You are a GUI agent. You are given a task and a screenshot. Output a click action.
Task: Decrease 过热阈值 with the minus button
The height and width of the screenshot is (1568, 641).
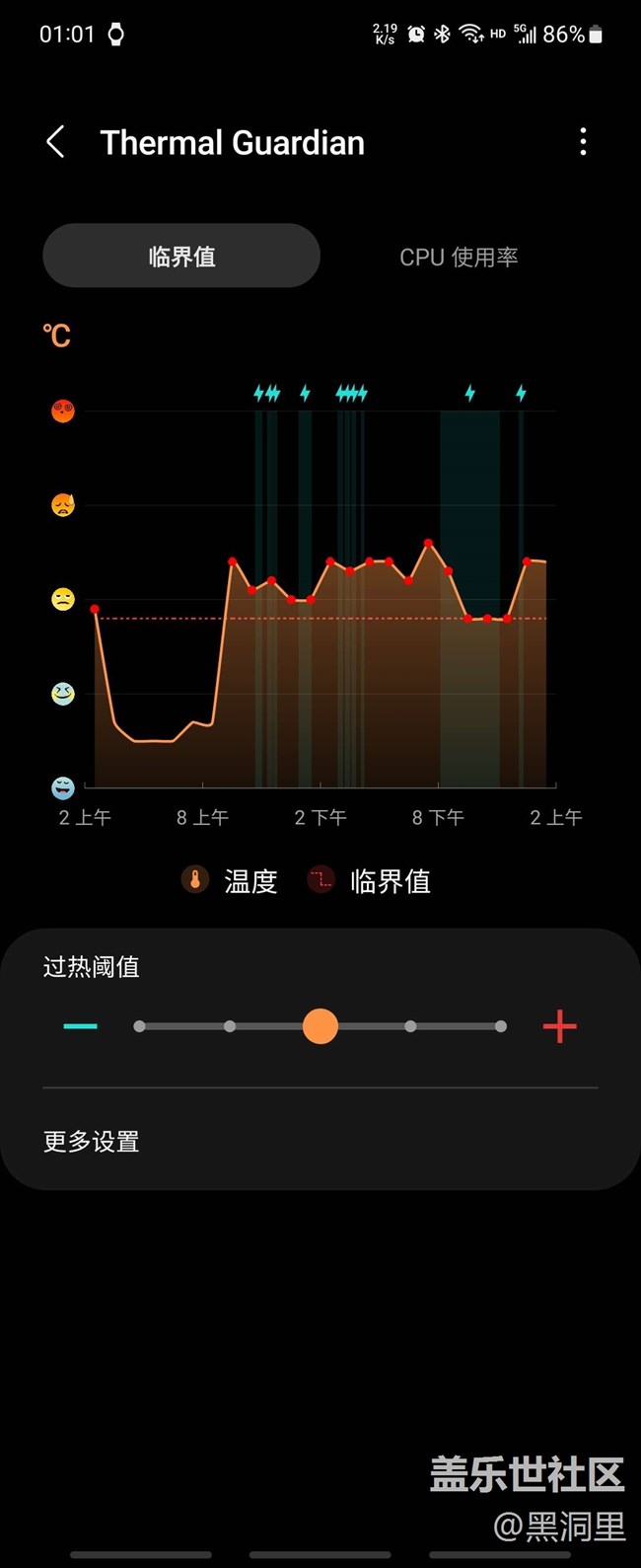[81, 1026]
